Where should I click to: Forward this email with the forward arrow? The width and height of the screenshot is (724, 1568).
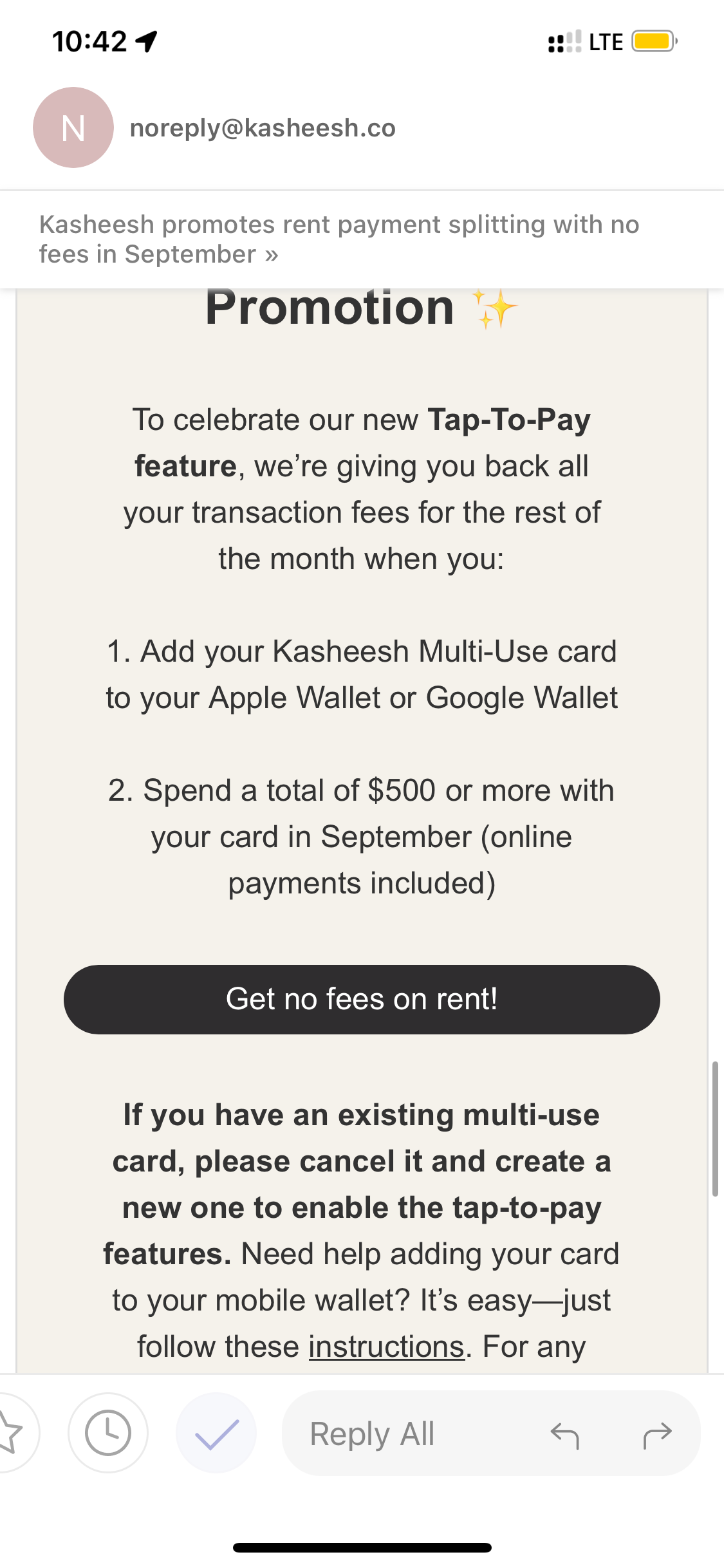[x=657, y=1434]
